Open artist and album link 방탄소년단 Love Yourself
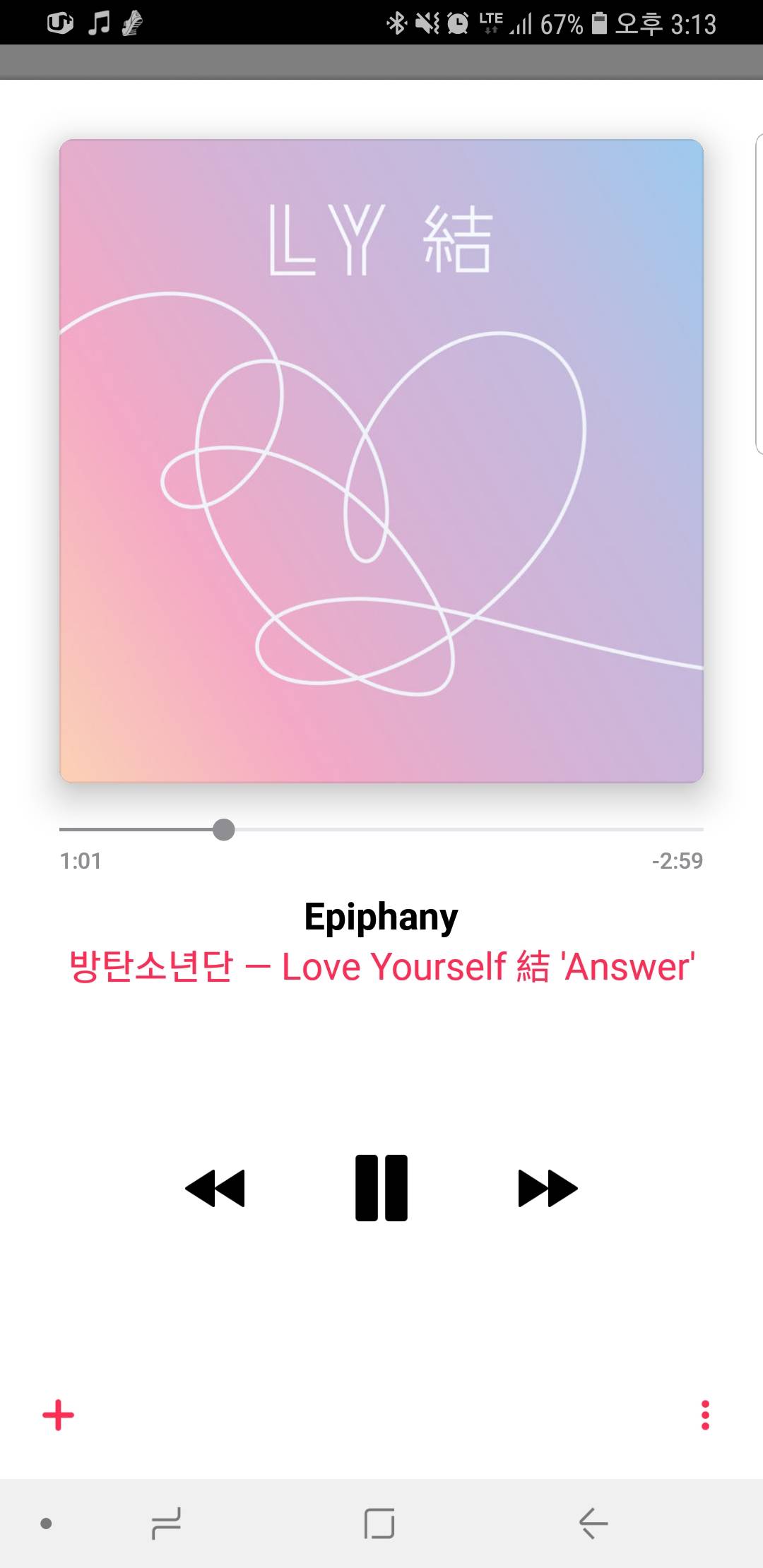 point(381,966)
